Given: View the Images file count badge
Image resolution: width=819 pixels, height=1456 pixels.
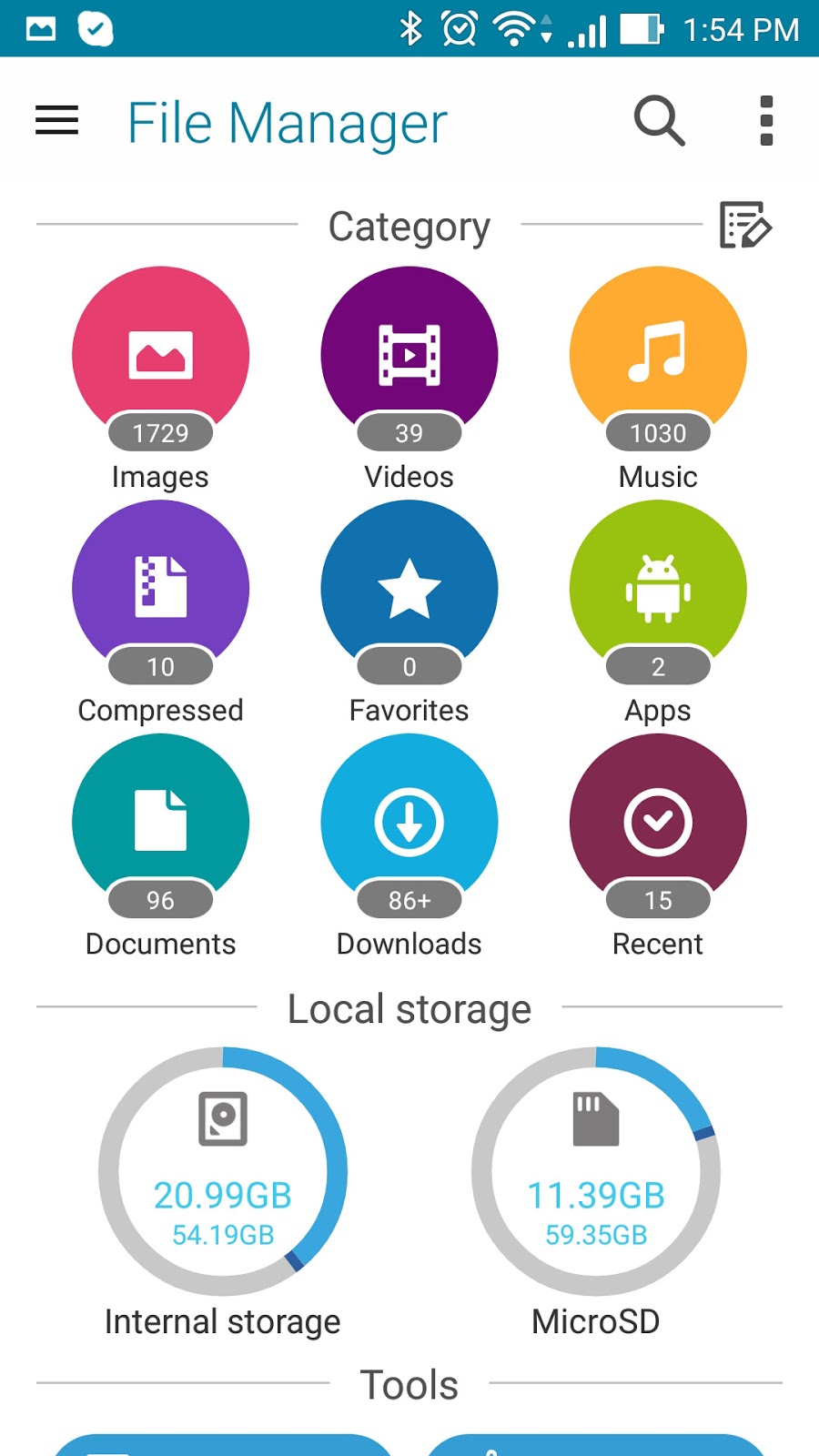Looking at the screenshot, I should (x=160, y=433).
